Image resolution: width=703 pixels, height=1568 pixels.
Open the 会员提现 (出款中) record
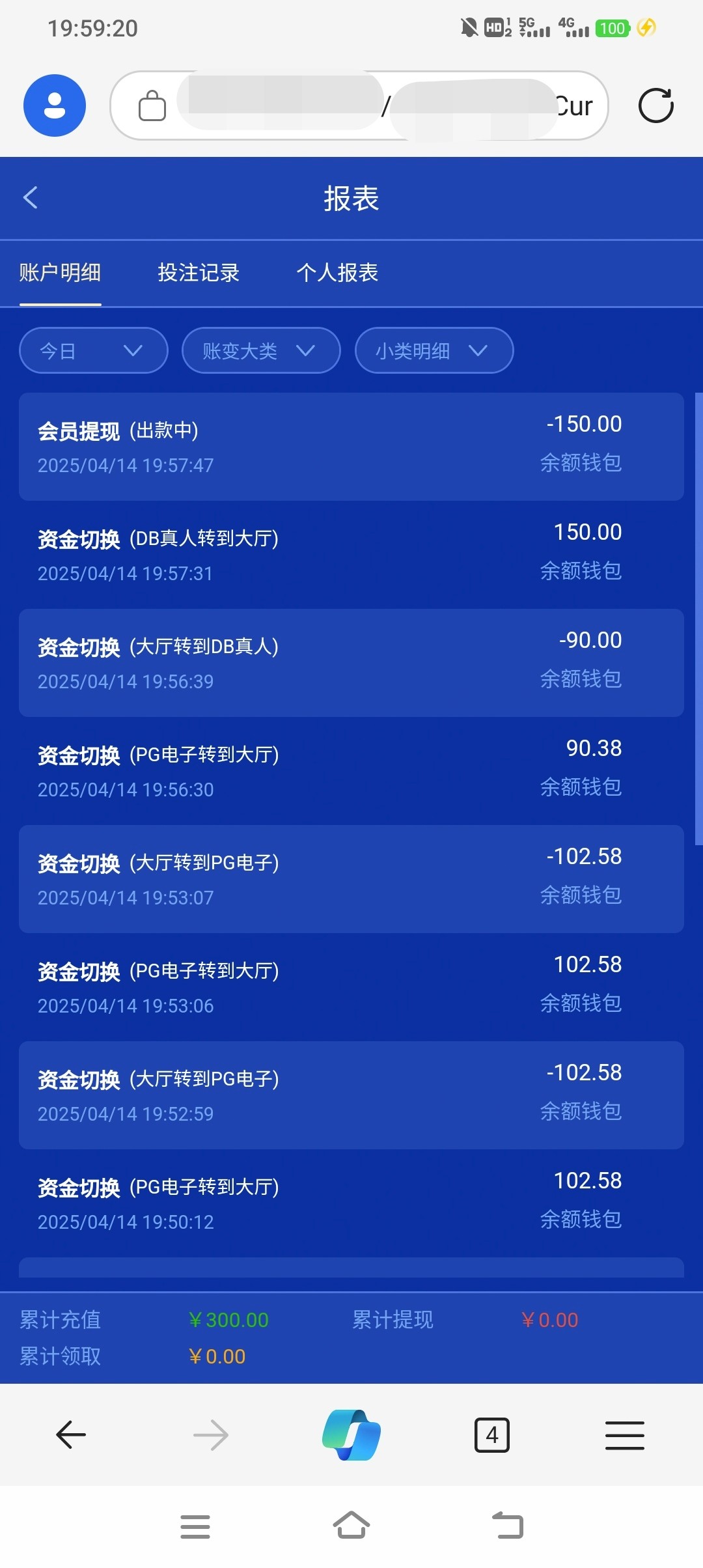[x=351, y=447]
